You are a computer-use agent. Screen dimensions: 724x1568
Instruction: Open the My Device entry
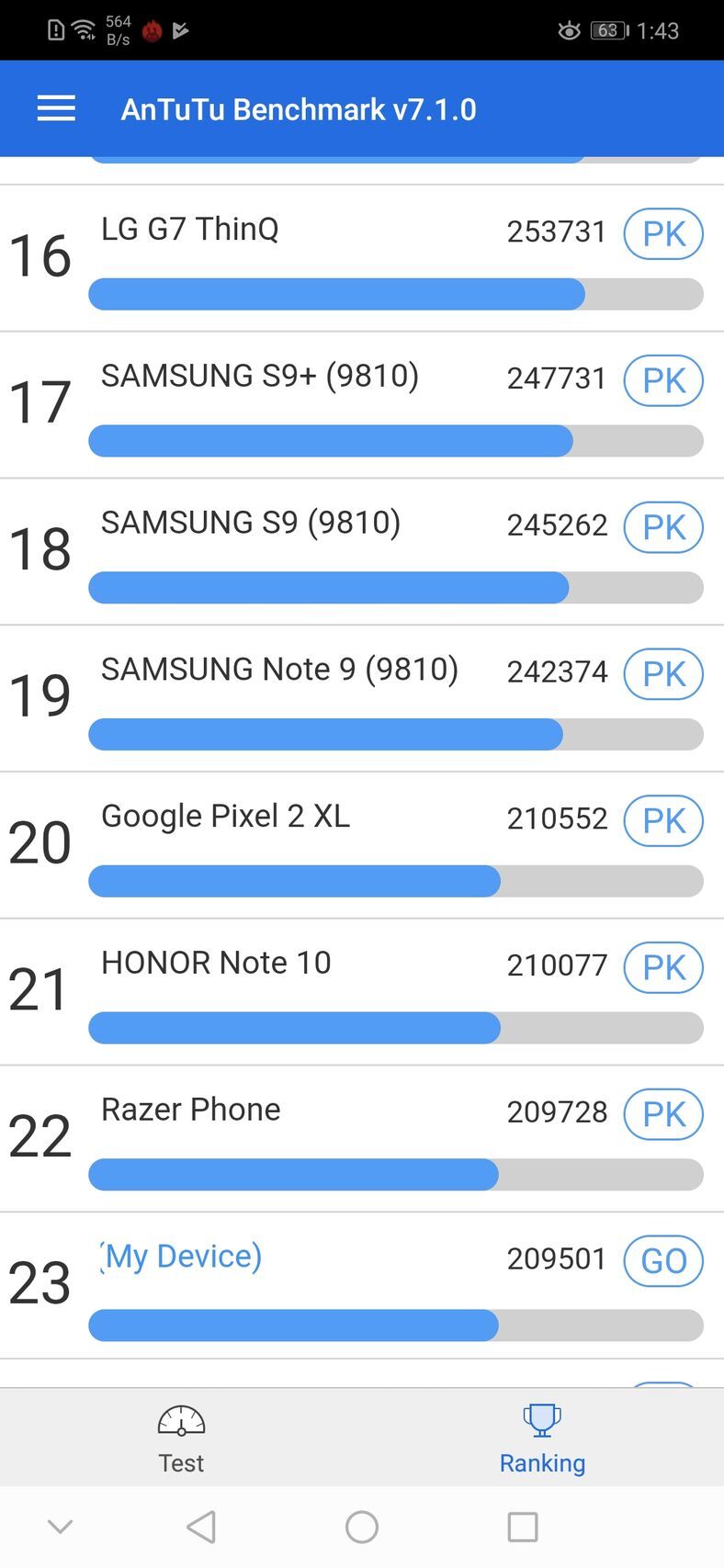(x=180, y=1256)
